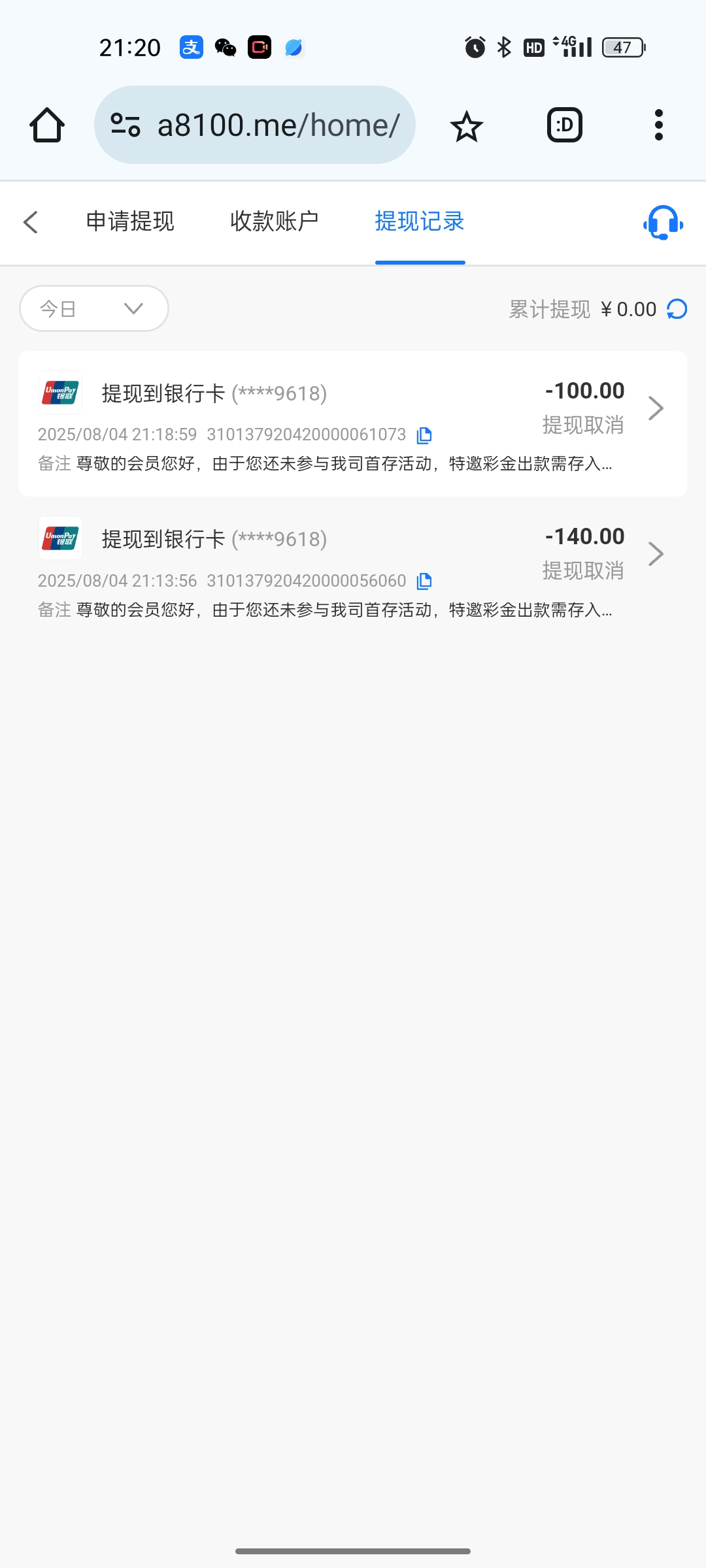Open the browser home page
Image resolution: width=706 pixels, height=1568 pixels.
tap(47, 125)
